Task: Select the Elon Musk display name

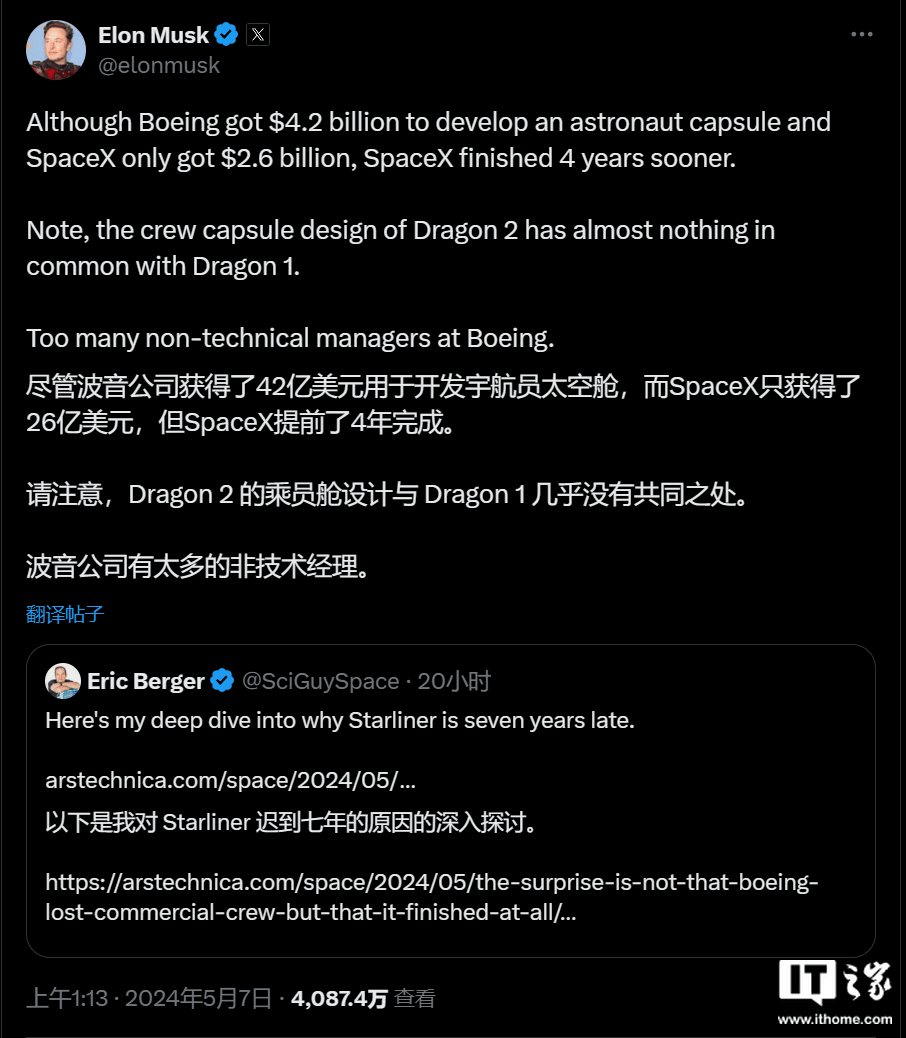Action: click(153, 34)
